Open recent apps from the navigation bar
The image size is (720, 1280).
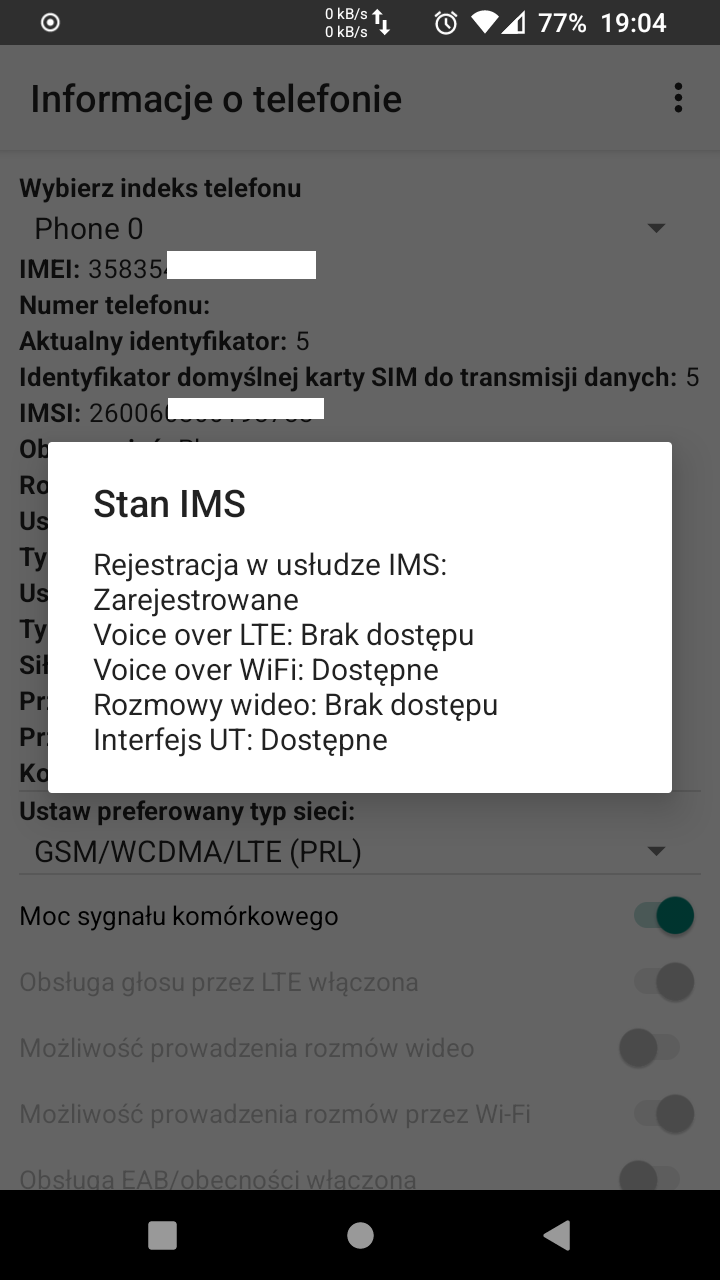click(x=162, y=1235)
